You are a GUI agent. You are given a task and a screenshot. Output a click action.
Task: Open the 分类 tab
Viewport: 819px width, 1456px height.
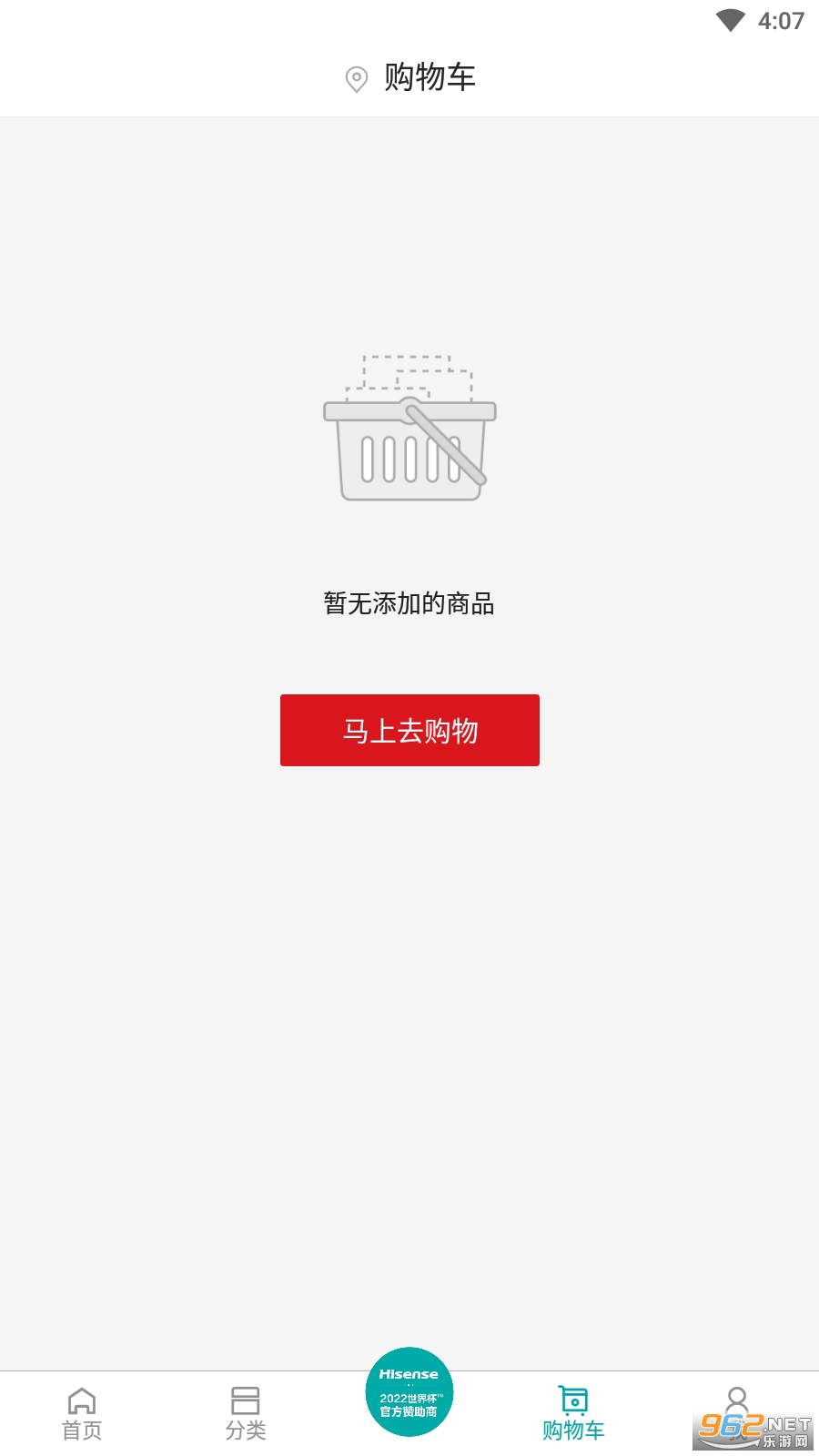click(x=246, y=1414)
